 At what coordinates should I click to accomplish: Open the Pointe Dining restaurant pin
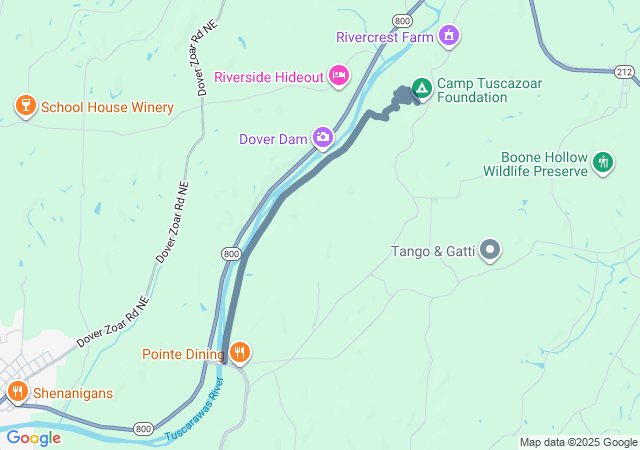(240, 352)
